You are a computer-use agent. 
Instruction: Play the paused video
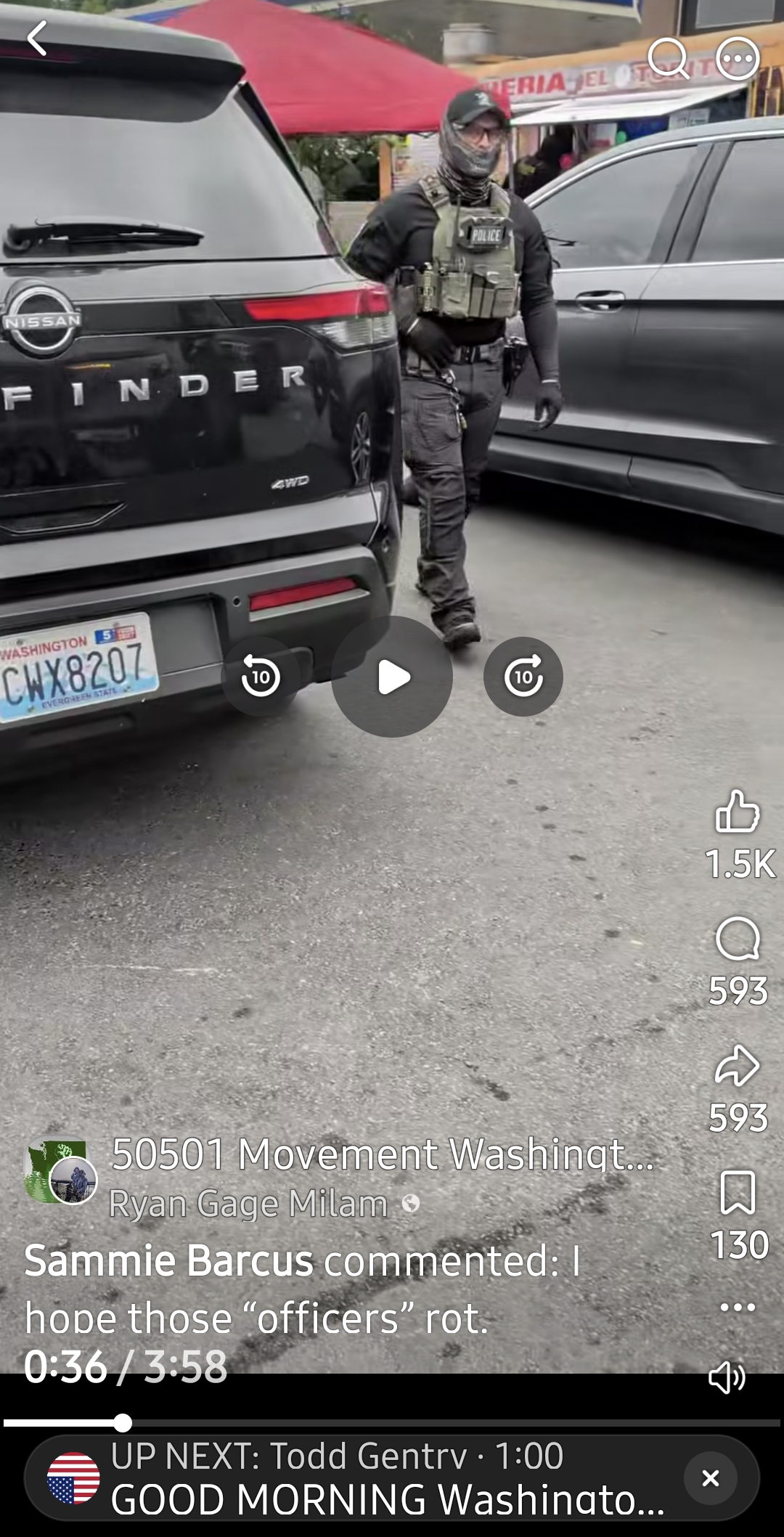tap(392, 677)
